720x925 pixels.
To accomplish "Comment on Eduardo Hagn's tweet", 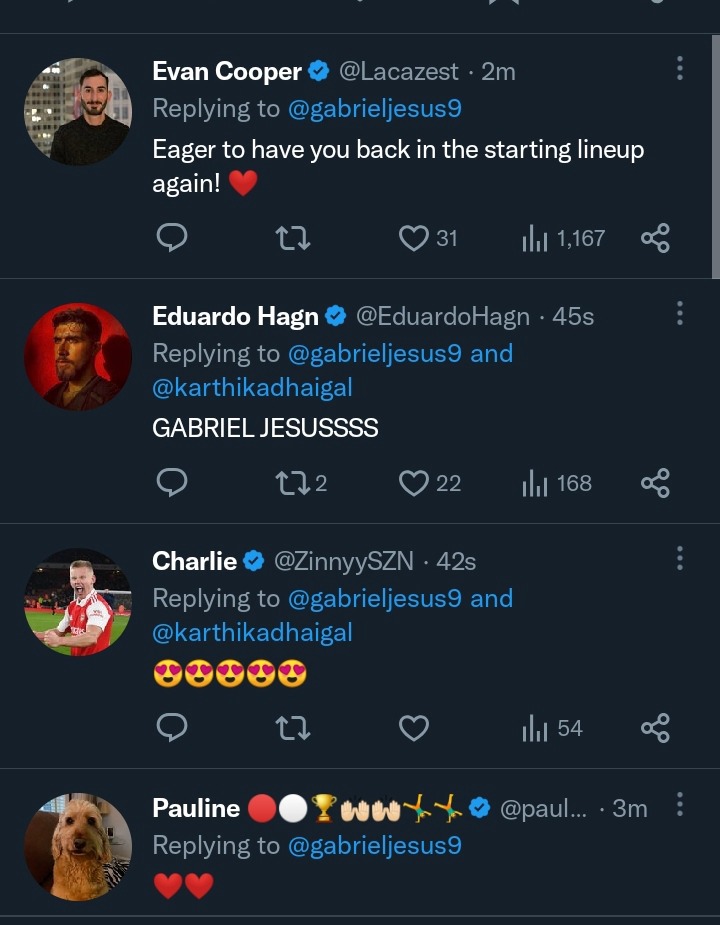I will tap(173, 483).
